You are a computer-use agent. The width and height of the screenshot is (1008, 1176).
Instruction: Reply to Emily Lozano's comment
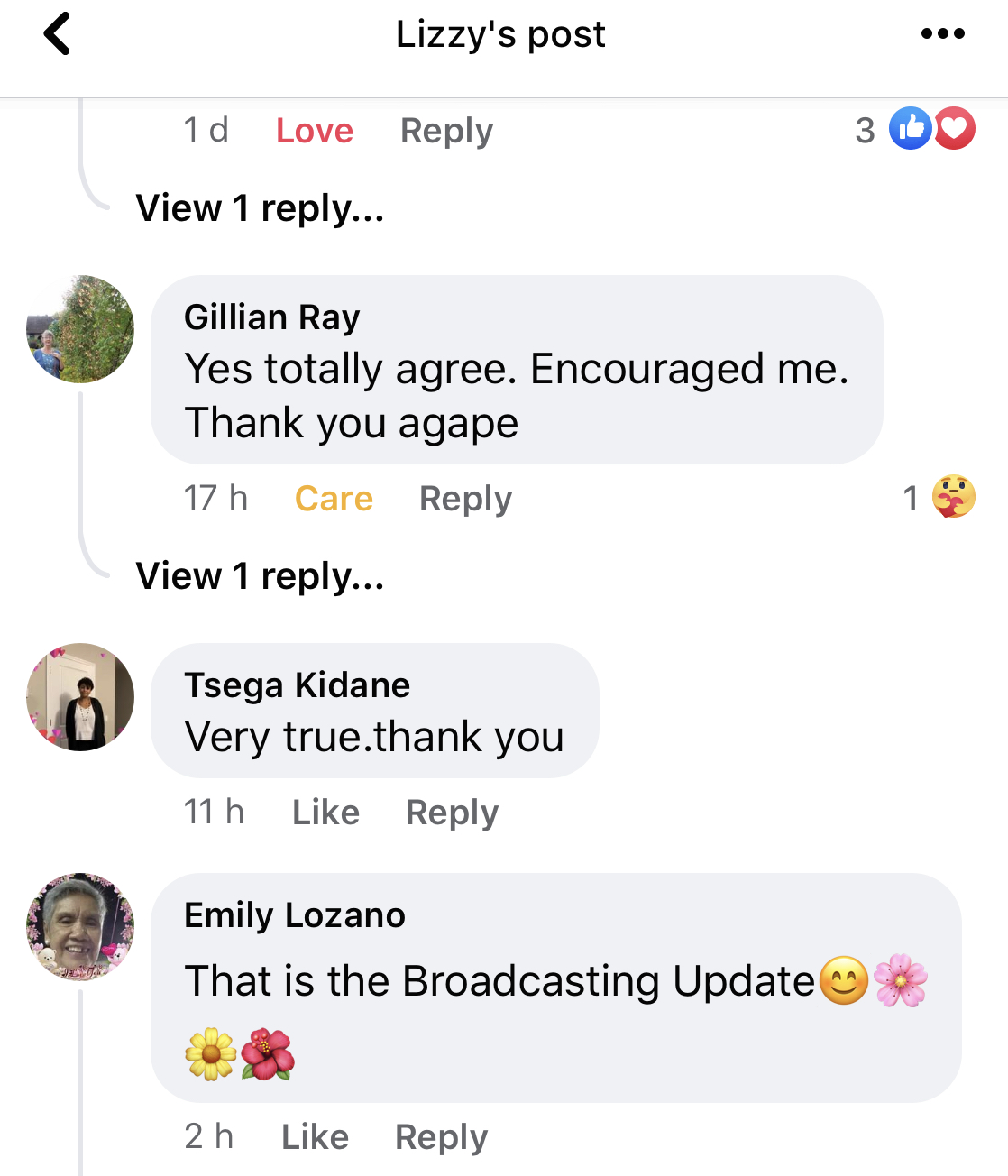[441, 1137]
